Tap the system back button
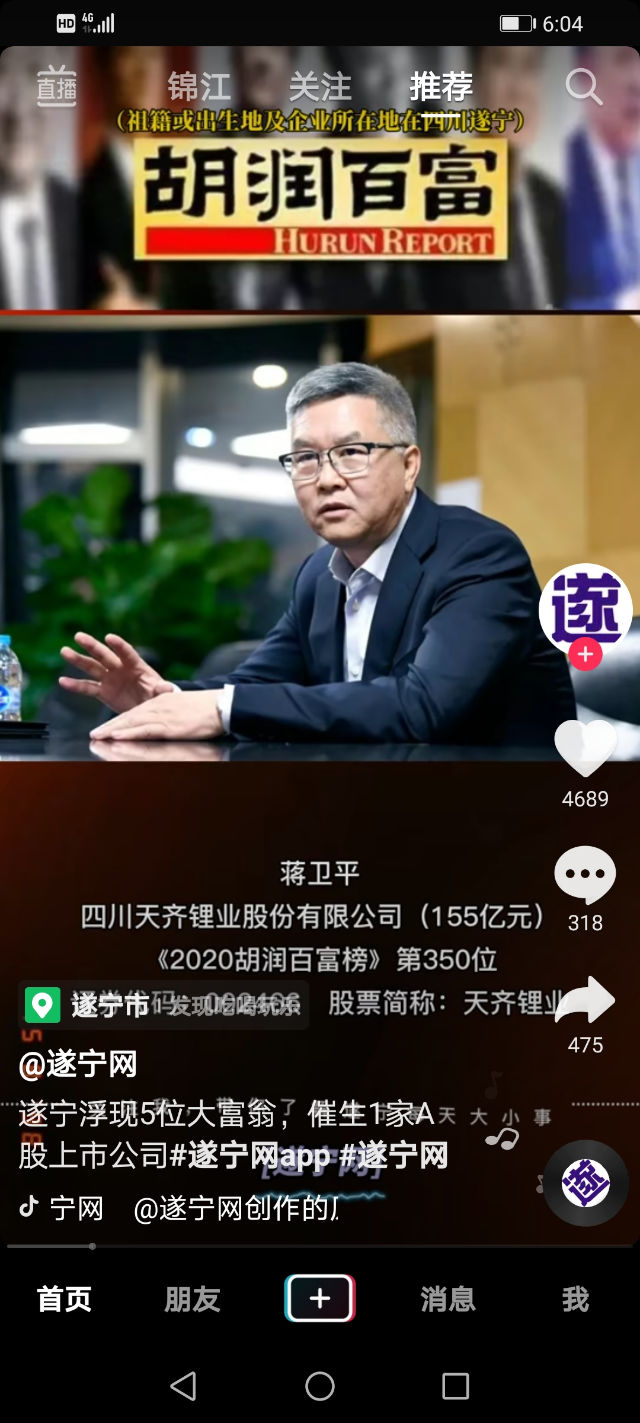640x1423 pixels. (x=183, y=1386)
